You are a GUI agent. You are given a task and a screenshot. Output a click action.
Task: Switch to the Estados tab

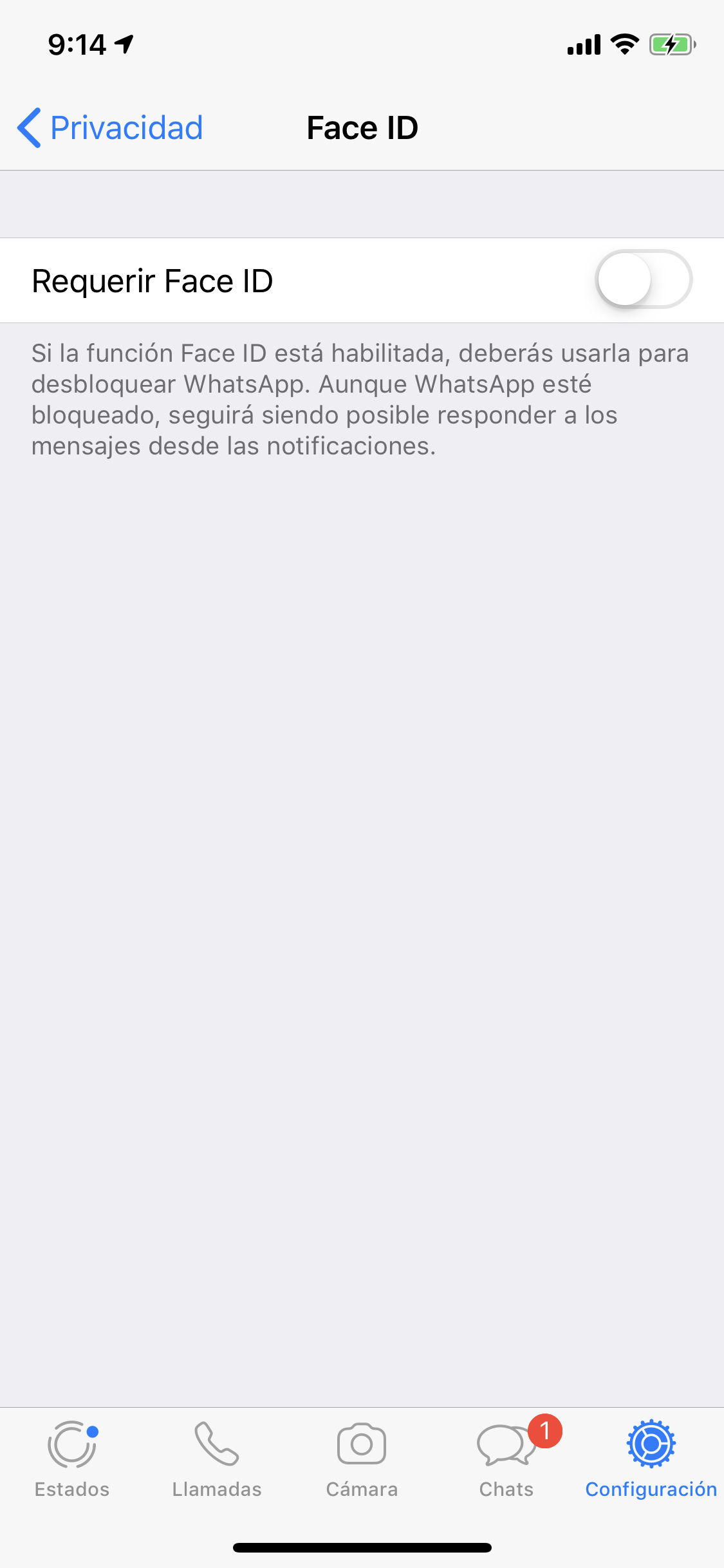click(x=72, y=1459)
